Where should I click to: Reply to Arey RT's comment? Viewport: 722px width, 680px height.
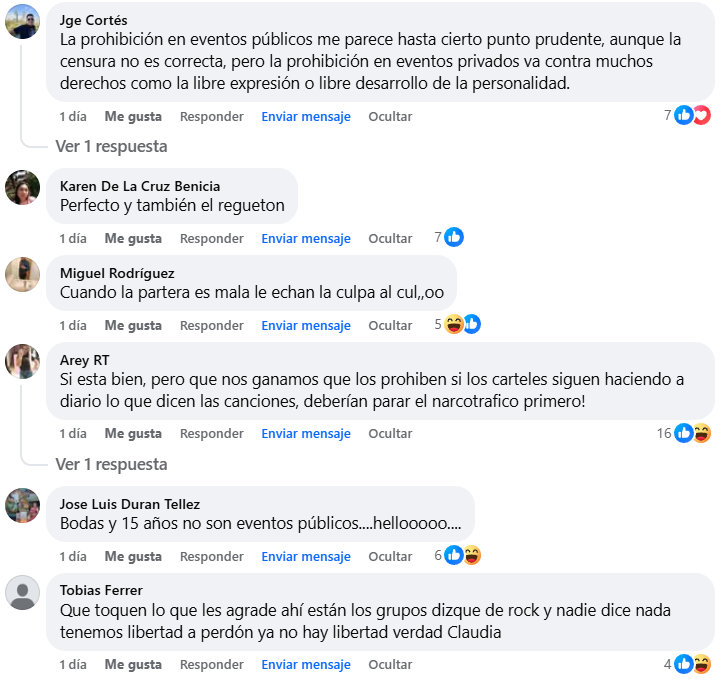coord(211,433)
